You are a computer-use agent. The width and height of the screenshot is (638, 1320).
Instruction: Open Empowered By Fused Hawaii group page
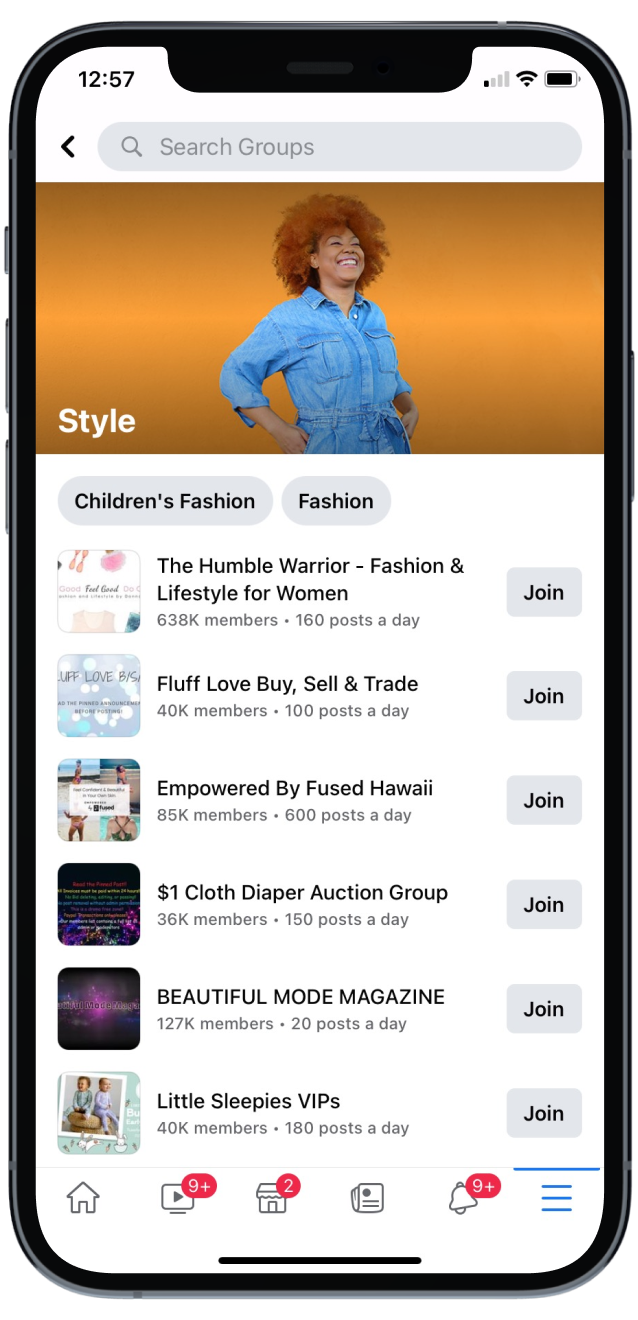pos(295,788)
